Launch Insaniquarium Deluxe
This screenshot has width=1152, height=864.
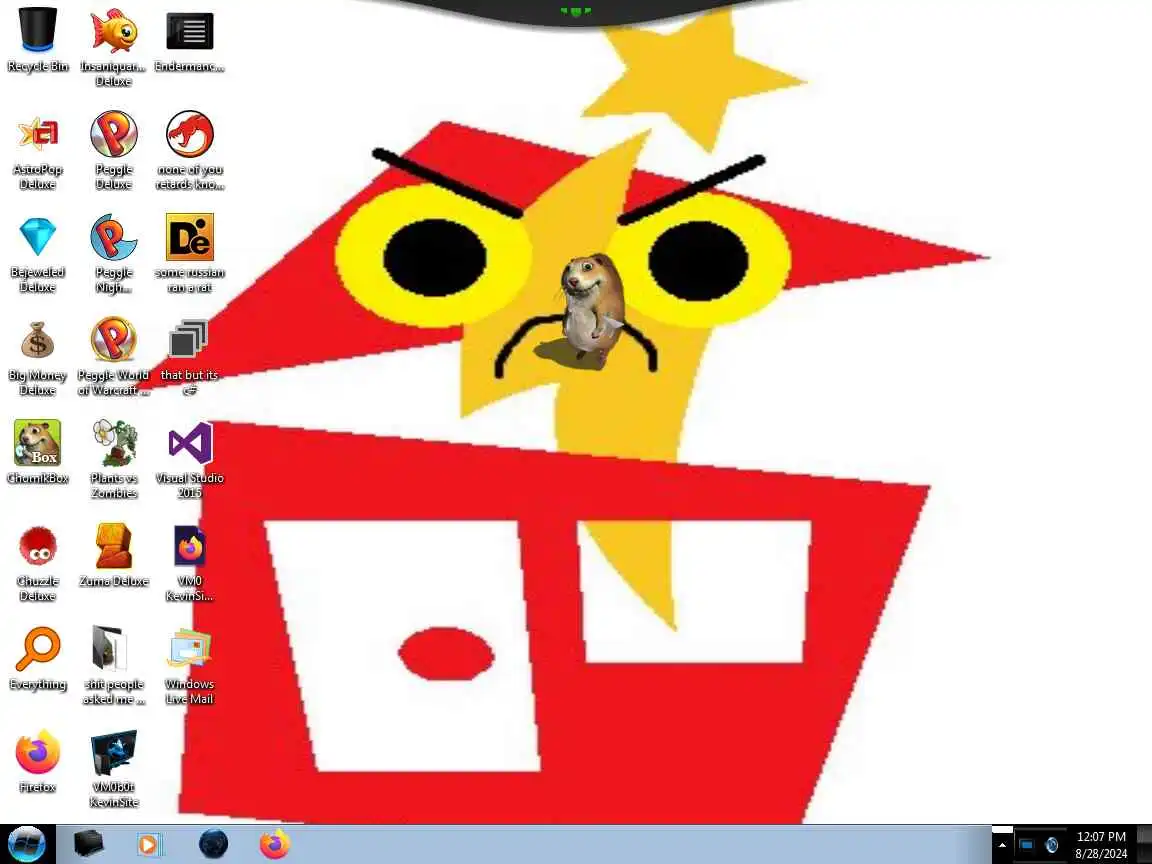(114, 32)
